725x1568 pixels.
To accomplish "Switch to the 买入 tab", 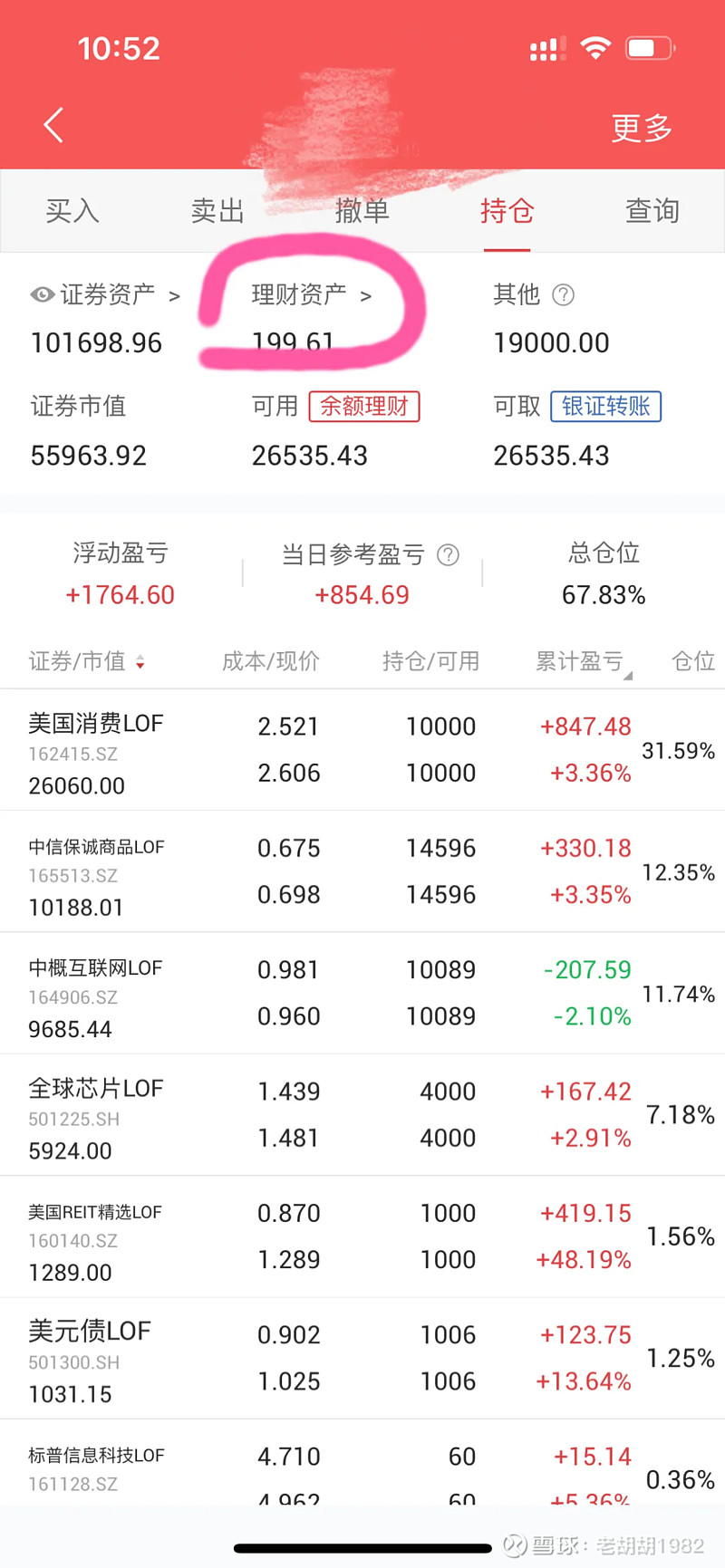I will [72, 211].
